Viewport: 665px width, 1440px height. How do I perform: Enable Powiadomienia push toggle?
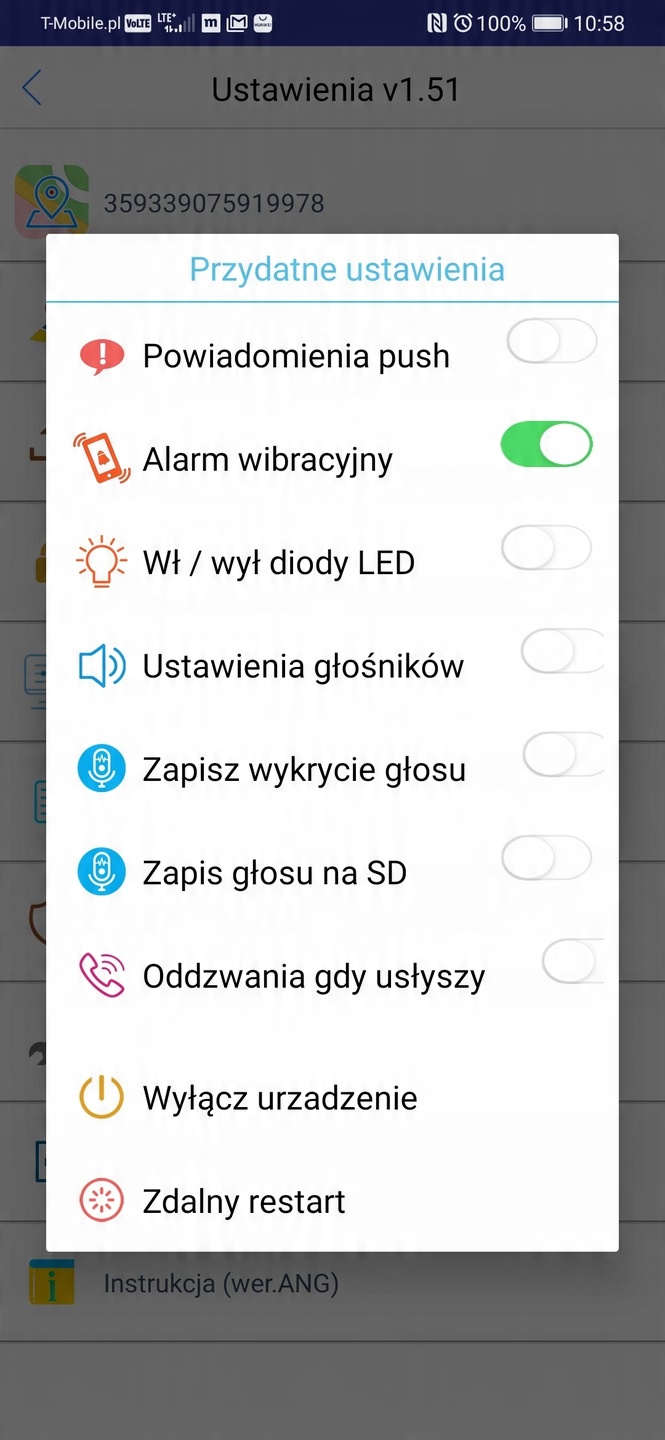pyautogui.click(x=551, y=343)
